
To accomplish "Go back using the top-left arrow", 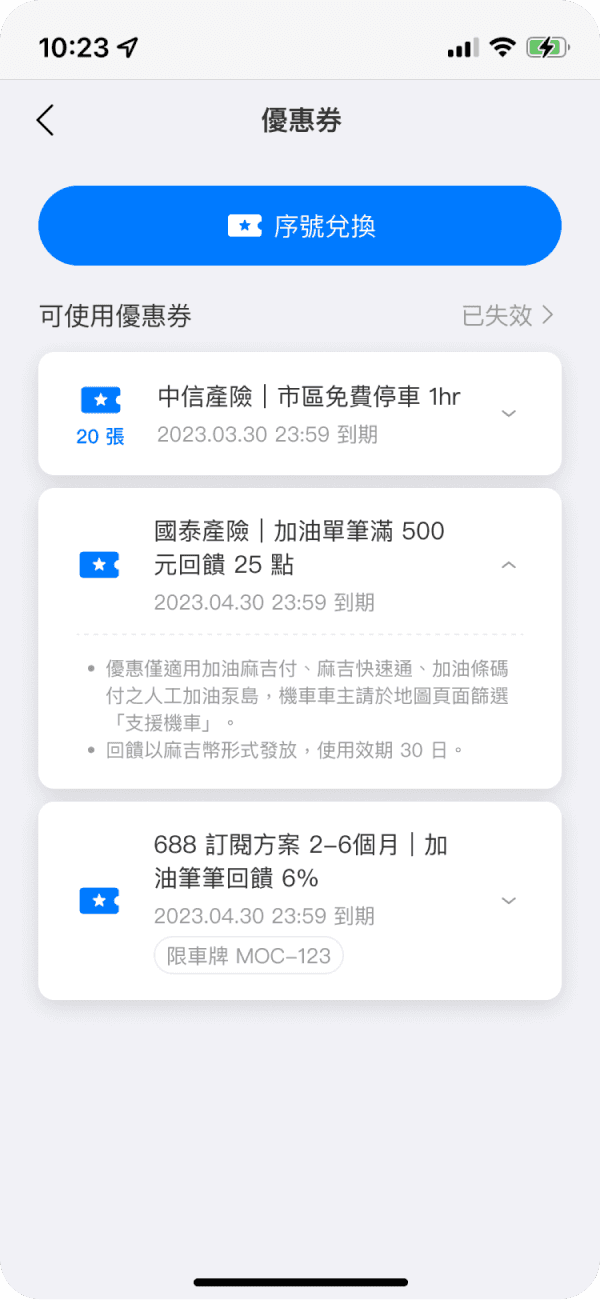I will click(x=45, y=120).
